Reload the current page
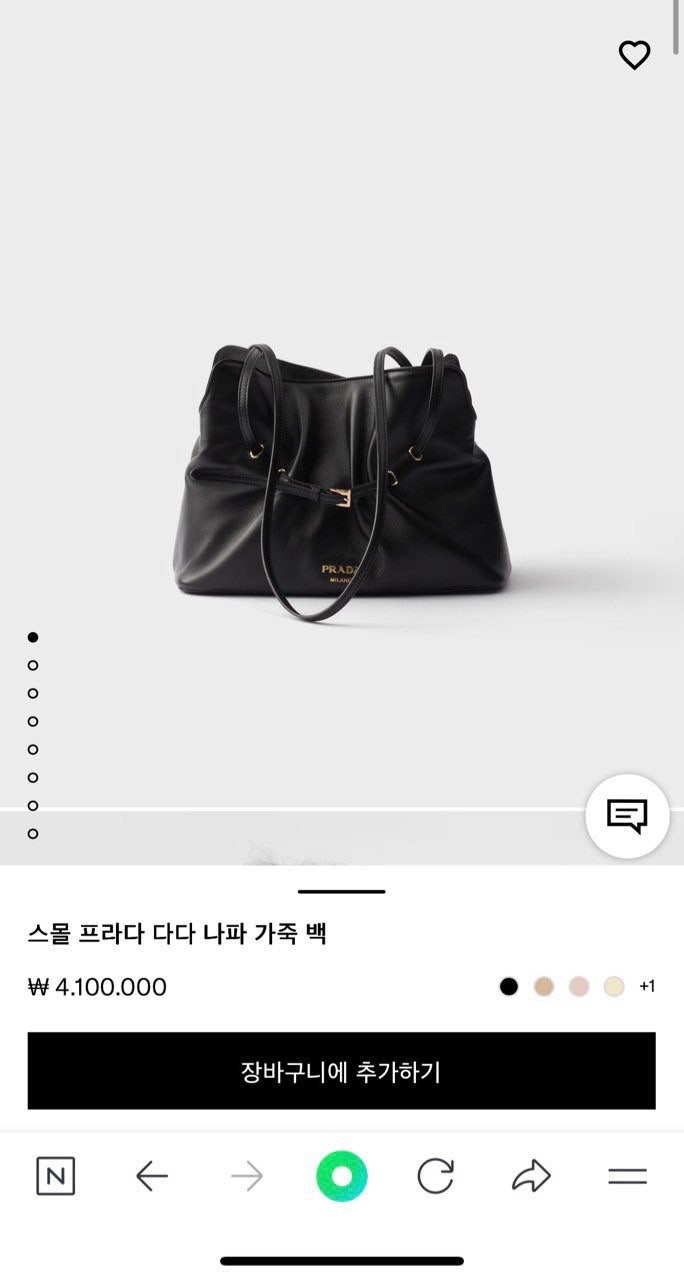This screenshot has width=684, height=1279. coord(435,1176)
